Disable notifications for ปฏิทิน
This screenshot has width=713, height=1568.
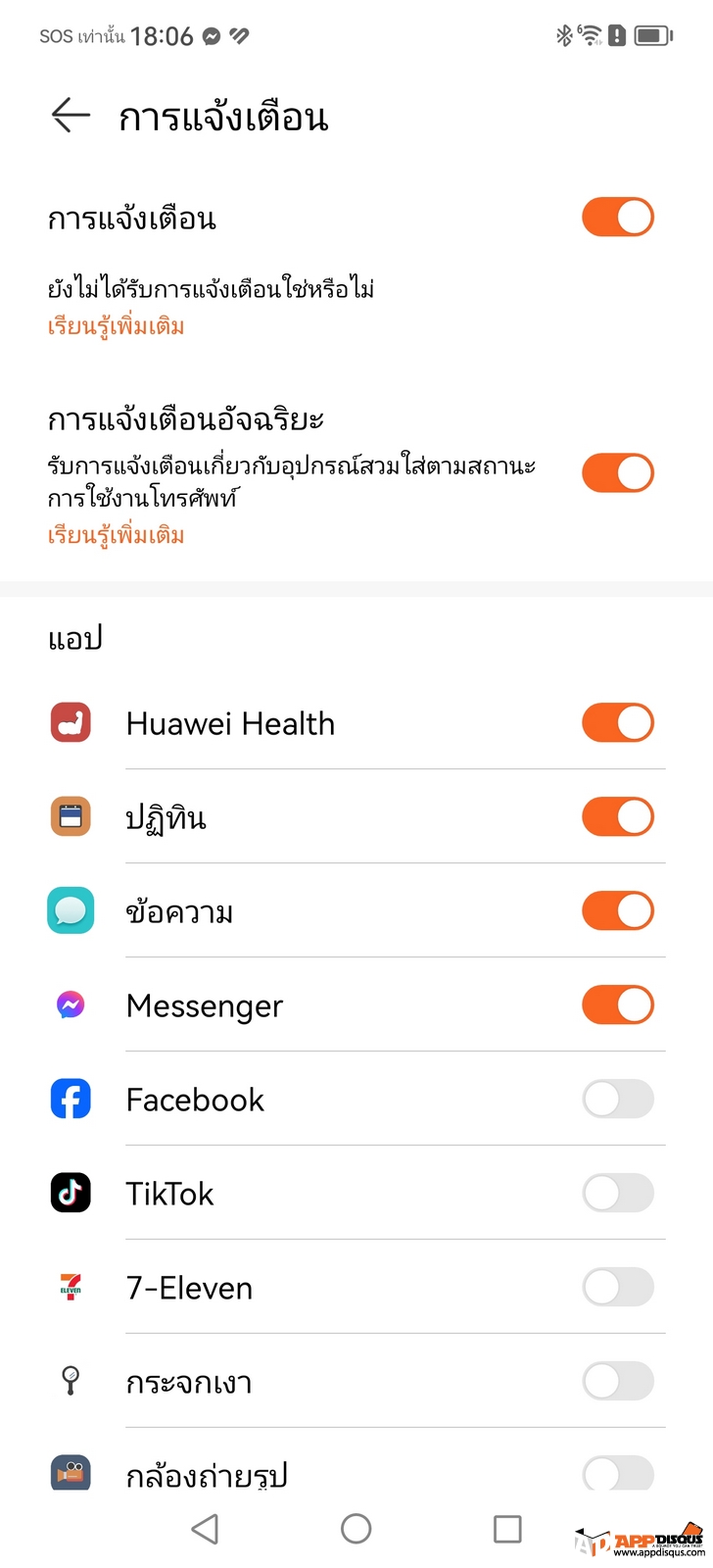pyautogui.click(x=618, y=816)
